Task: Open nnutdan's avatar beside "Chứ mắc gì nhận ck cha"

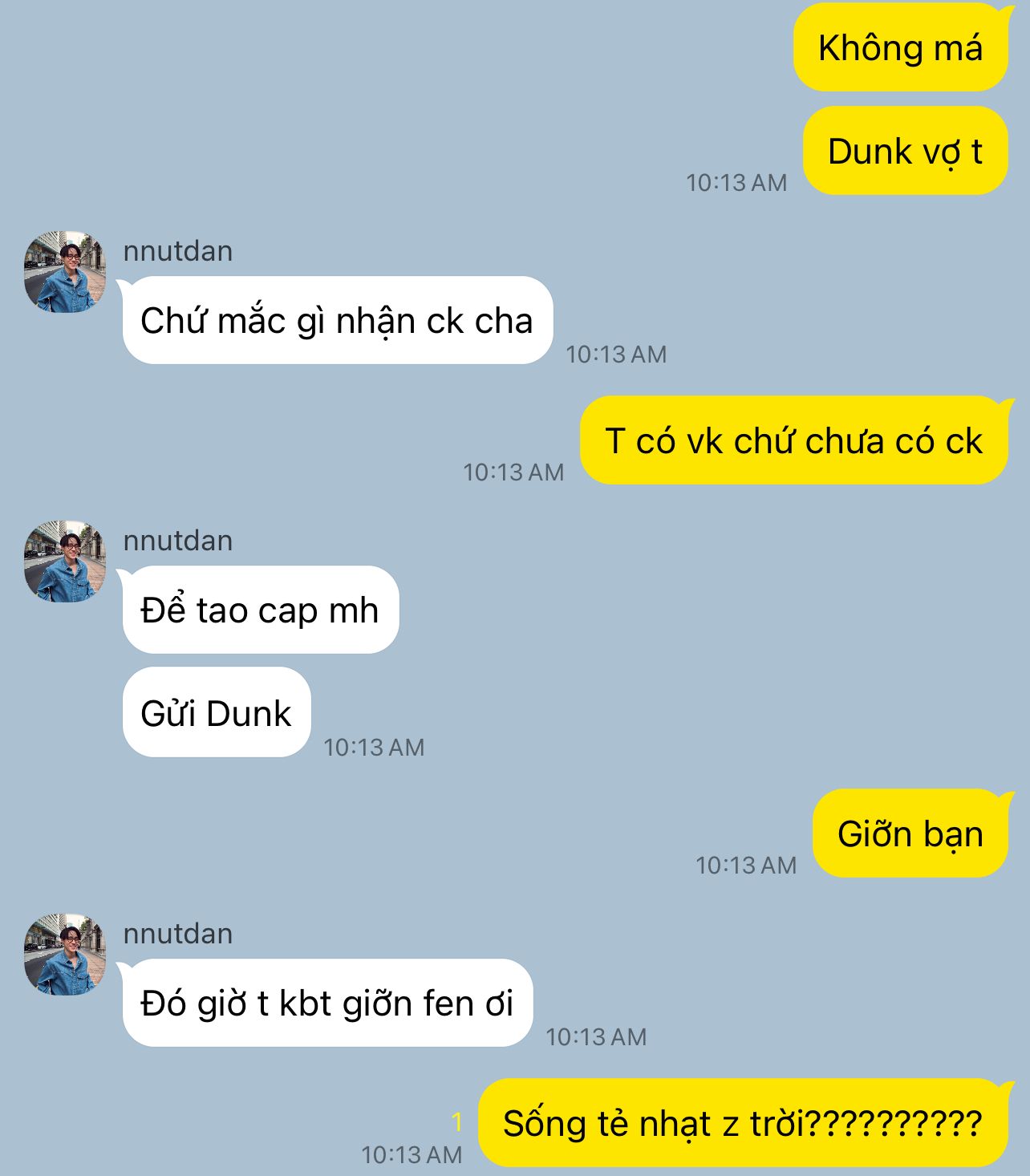Action: point(65,272)
